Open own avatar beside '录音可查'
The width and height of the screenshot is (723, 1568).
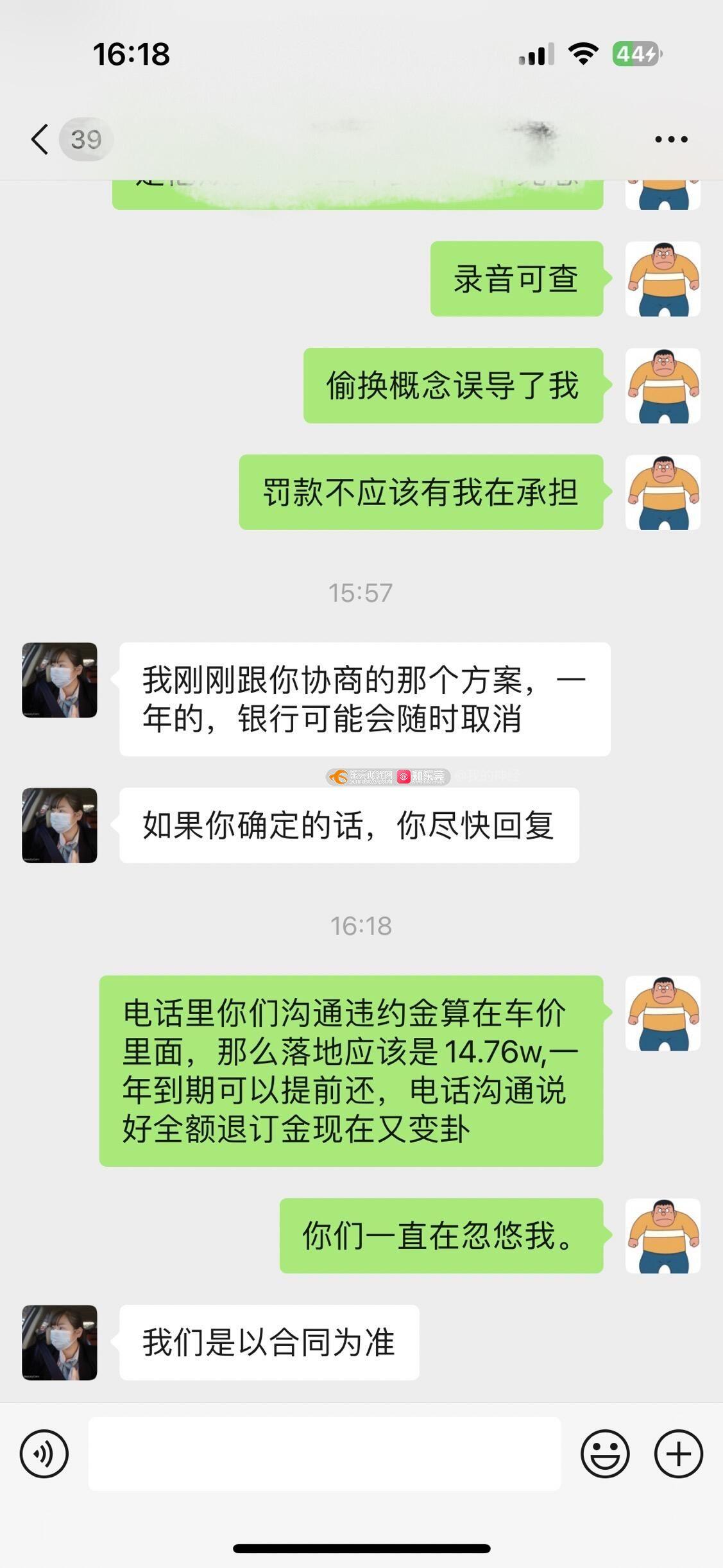663,279
